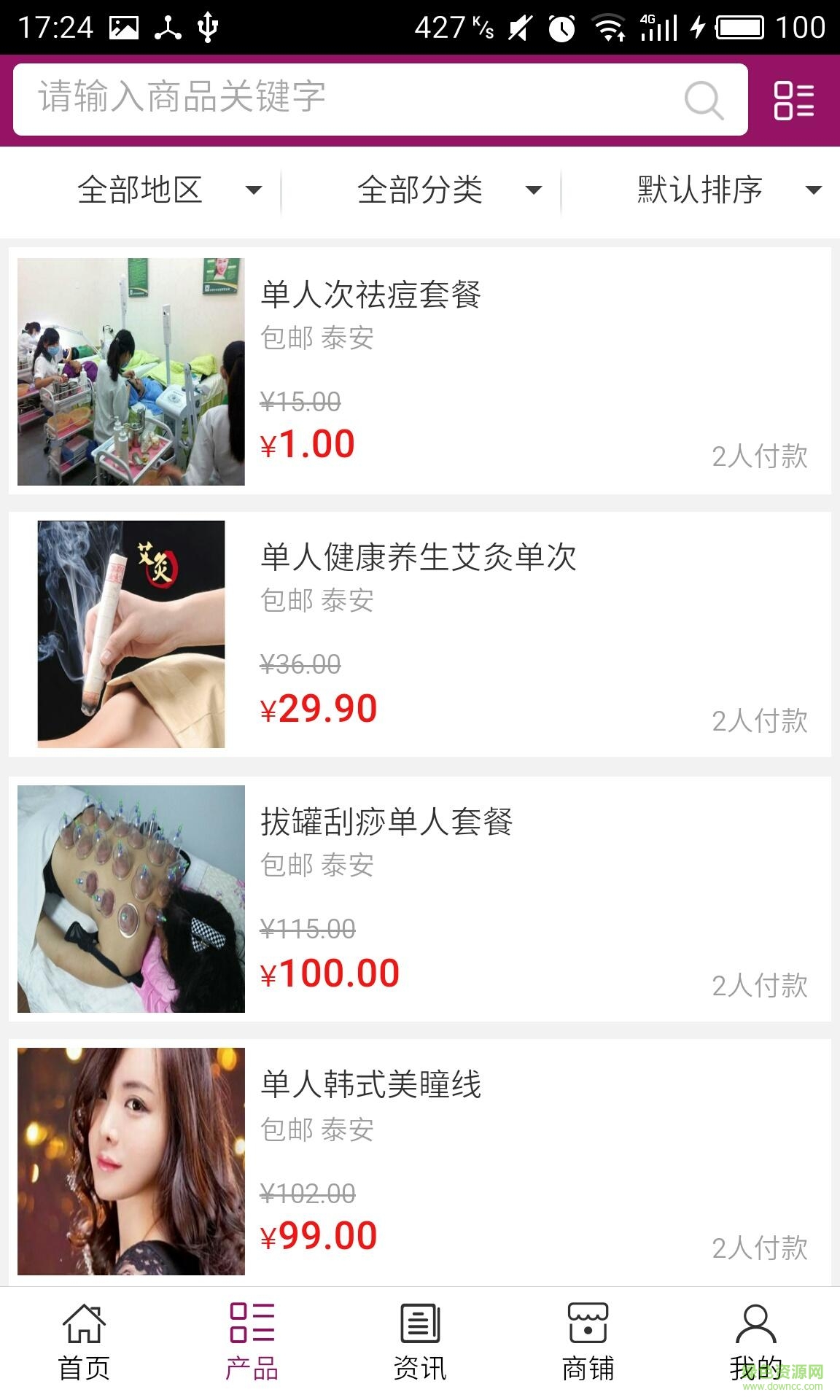This screenshot has height=1400, width=840.
Task: Open the 单人韩式美瞳线 product
Action: (420, 1161)
